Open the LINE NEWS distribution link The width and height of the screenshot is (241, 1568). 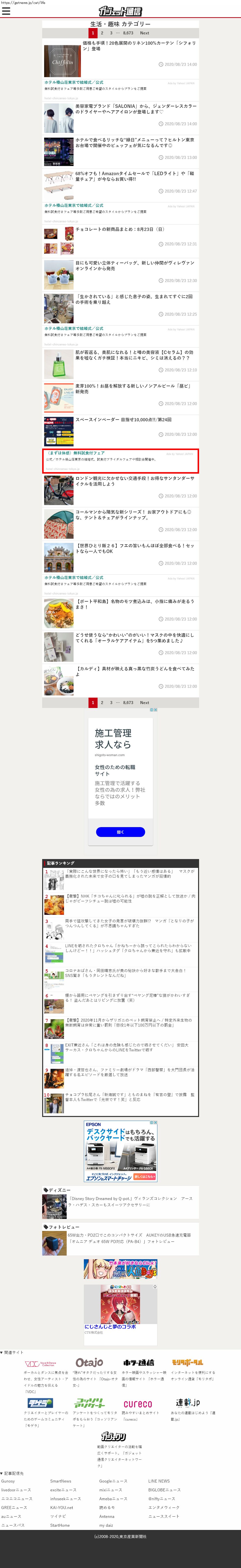[x=159, y=1481]
